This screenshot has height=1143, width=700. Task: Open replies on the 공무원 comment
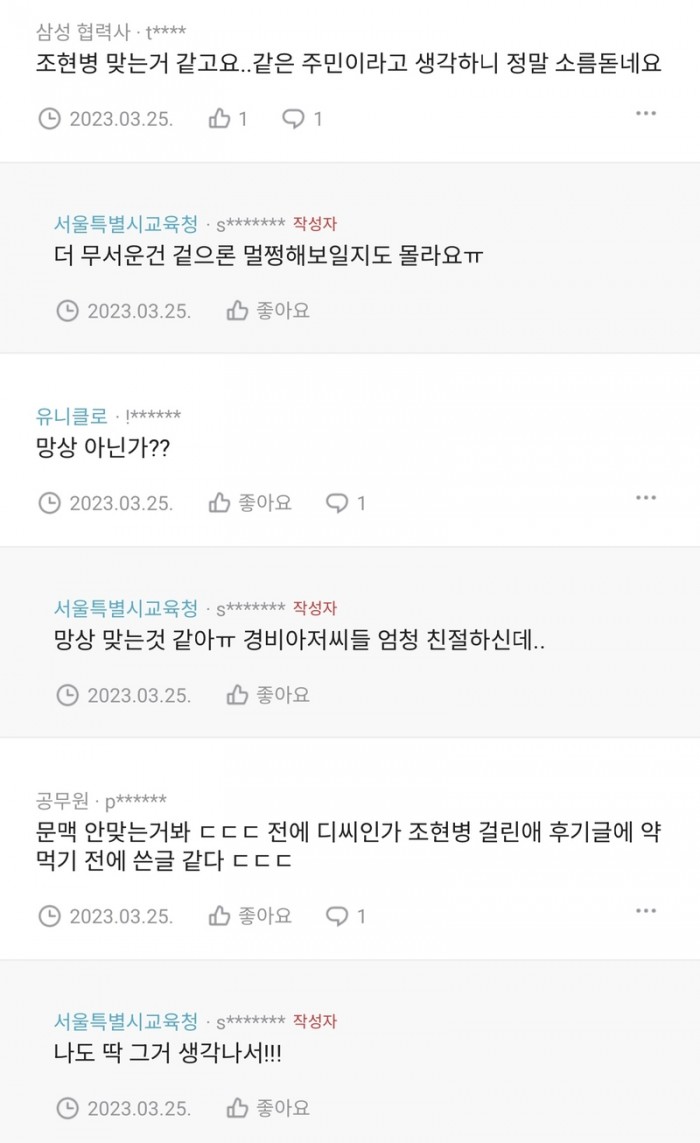click(x=346, y=915)
